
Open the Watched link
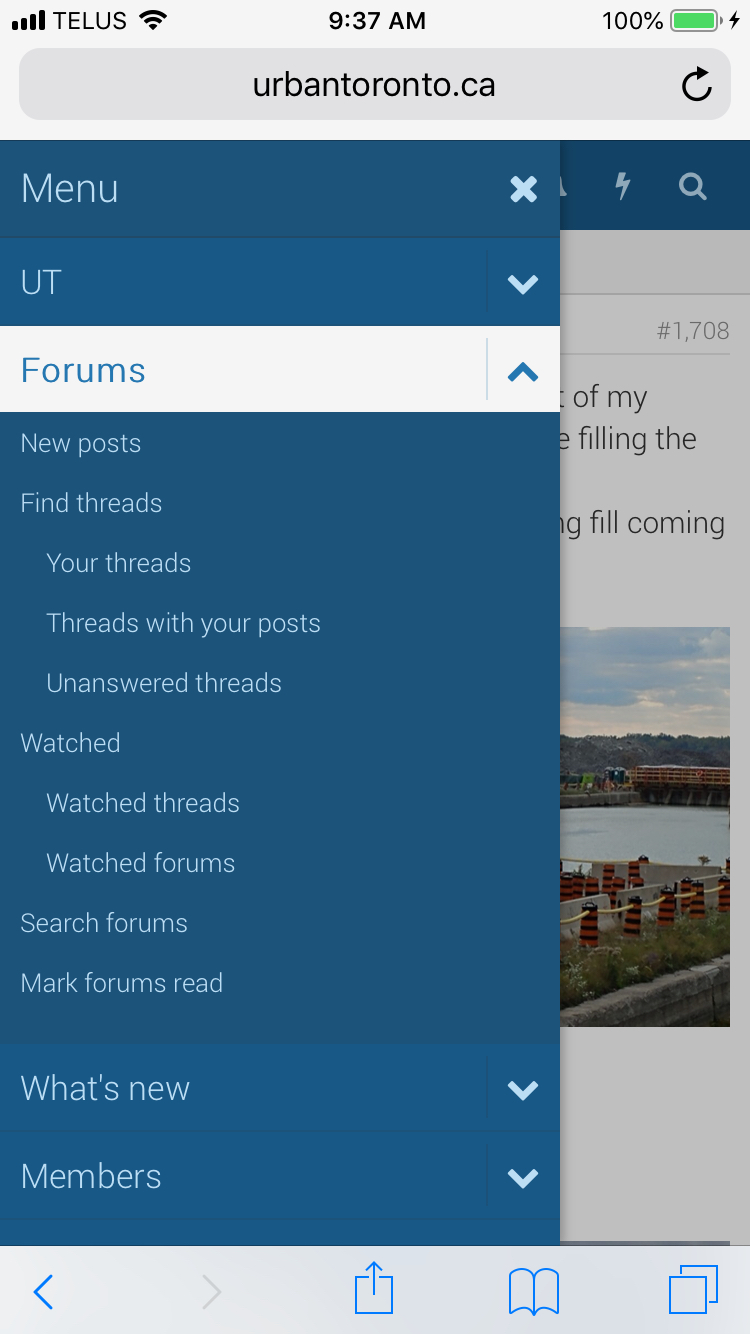click(x=70, y=743)
